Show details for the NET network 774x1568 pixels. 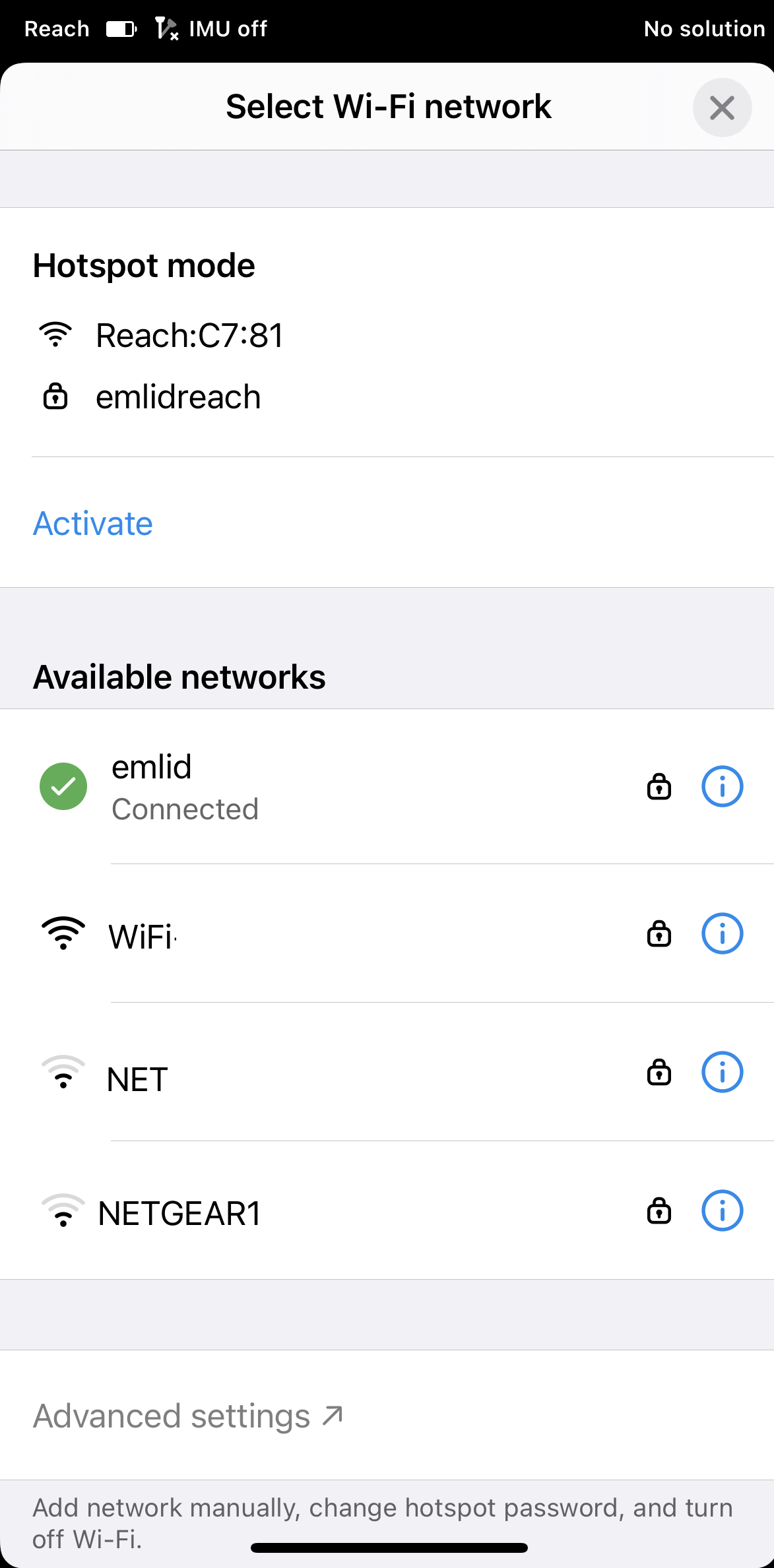pos(722,1072)
